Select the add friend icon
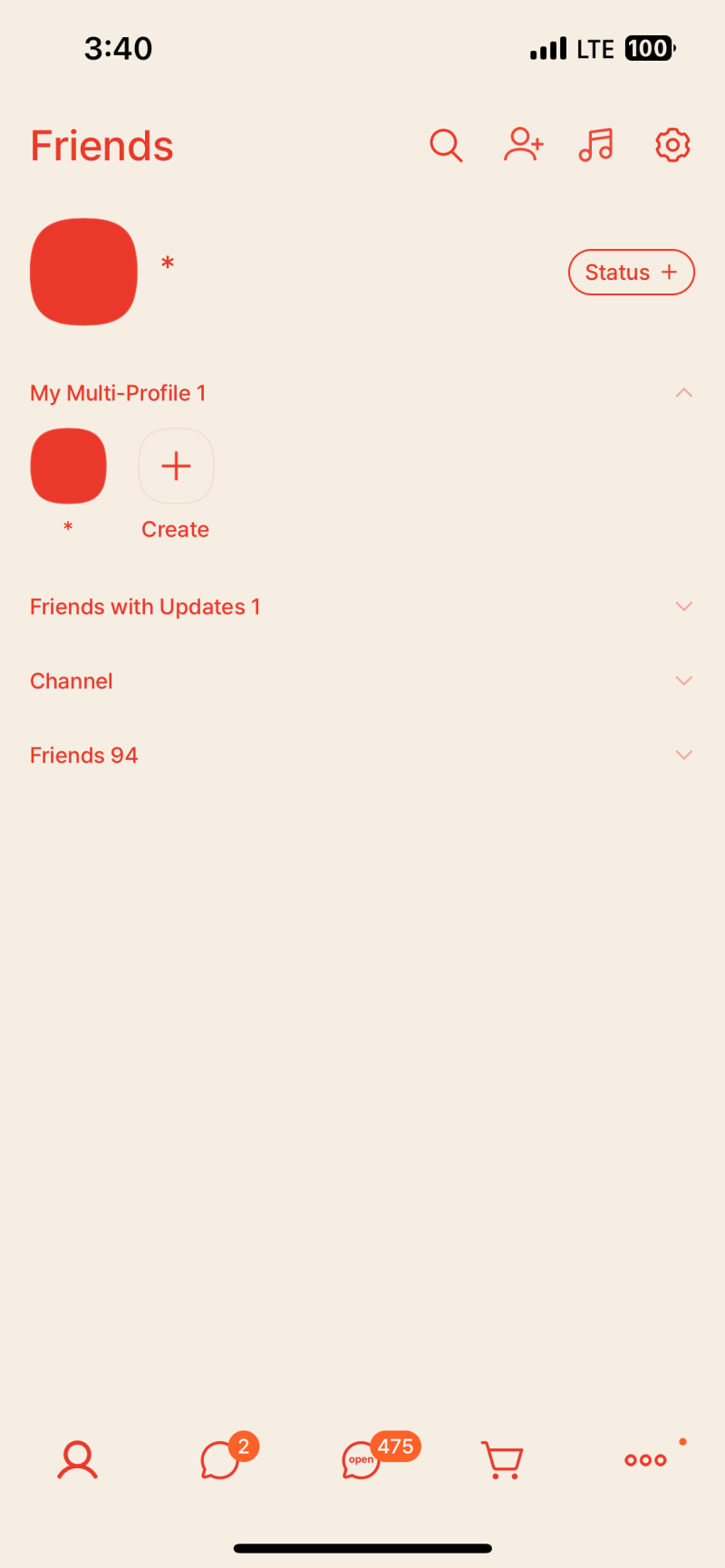The image size is (725, 1568). tap(523, 145)
